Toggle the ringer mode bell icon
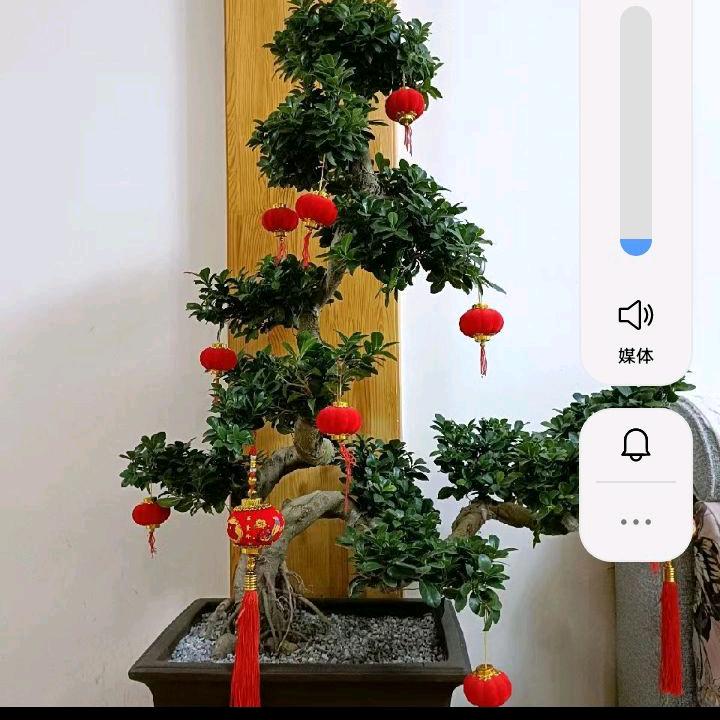 click(x=636, y=444)
